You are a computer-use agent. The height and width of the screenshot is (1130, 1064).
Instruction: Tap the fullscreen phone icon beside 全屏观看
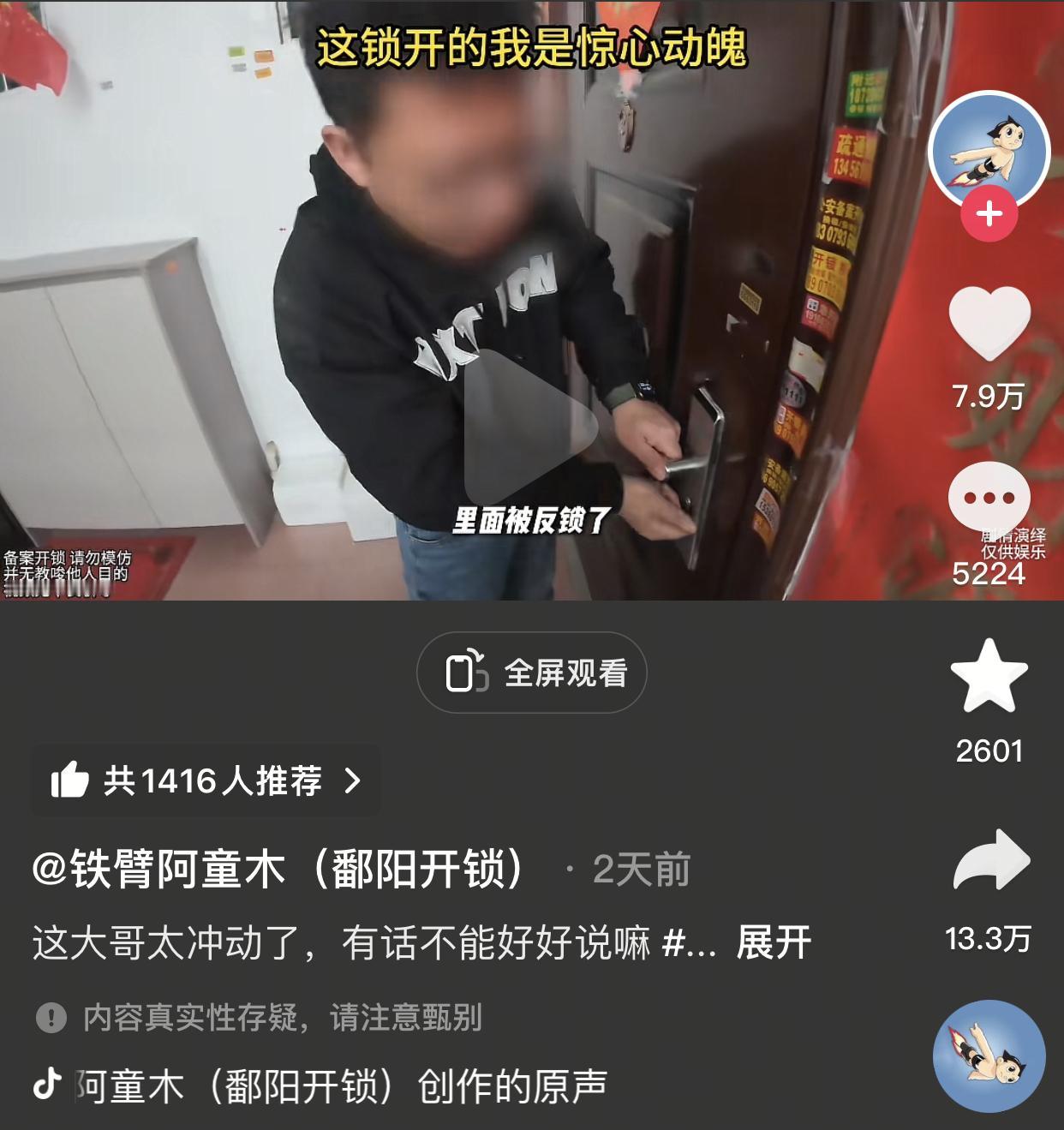tap(467, 673)
